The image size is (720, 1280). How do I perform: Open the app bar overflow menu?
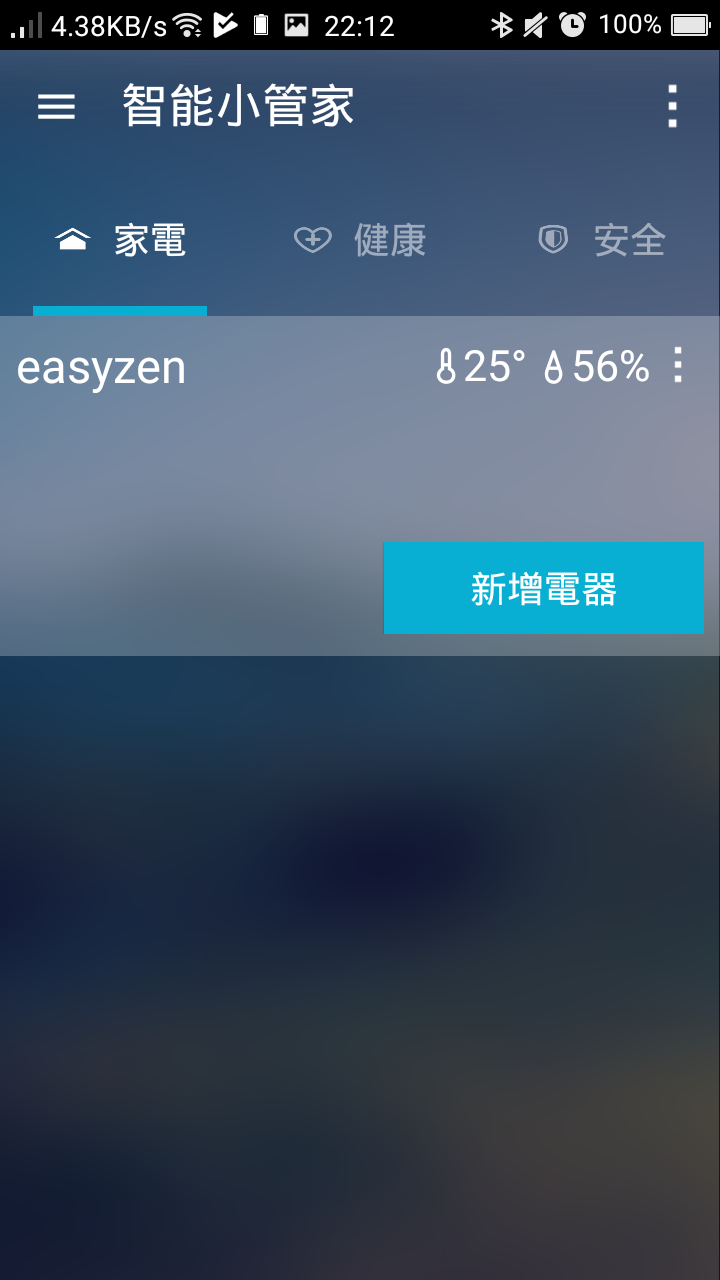pos(672,107)
